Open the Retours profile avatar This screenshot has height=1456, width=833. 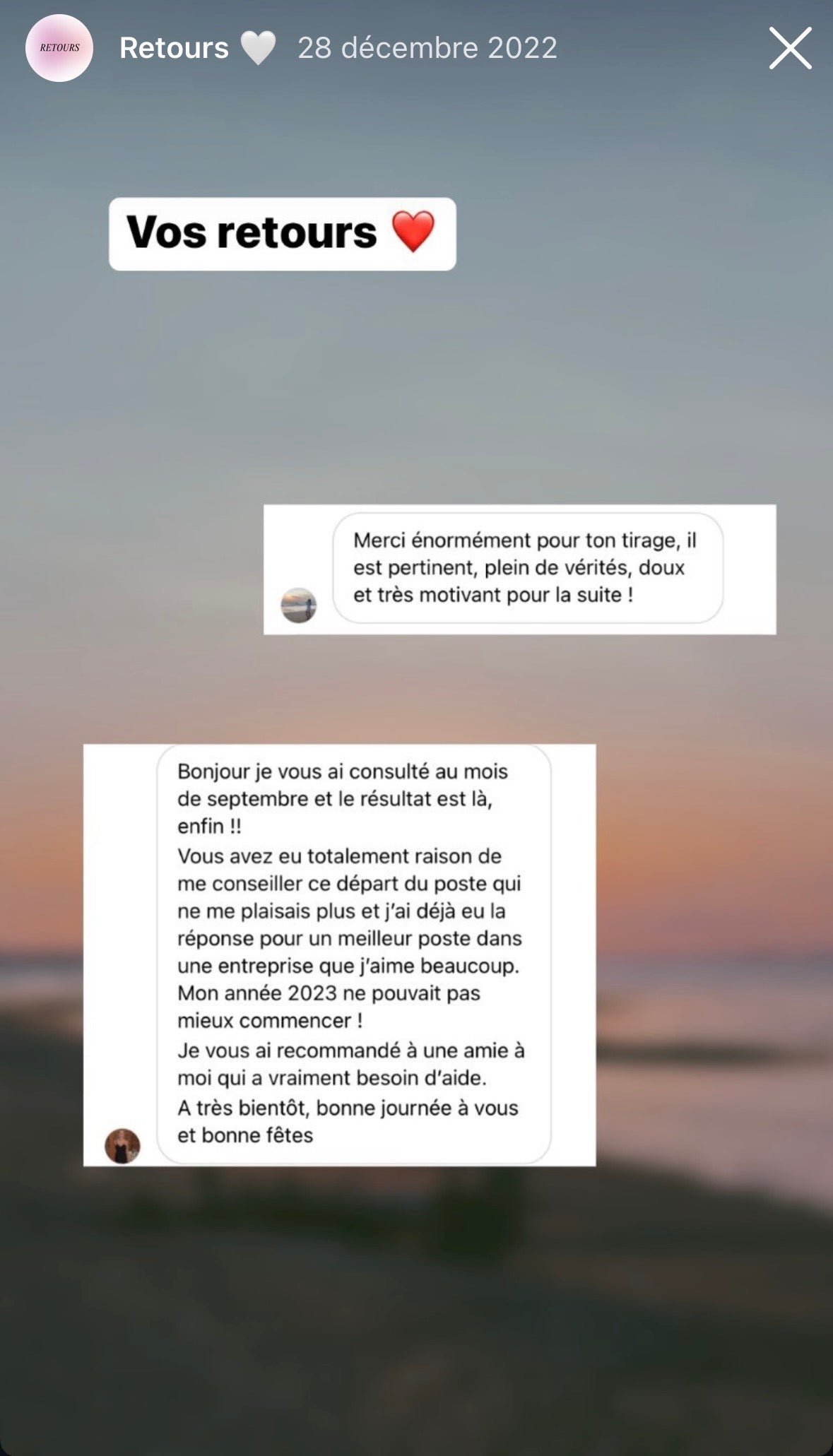pos(59,48)
